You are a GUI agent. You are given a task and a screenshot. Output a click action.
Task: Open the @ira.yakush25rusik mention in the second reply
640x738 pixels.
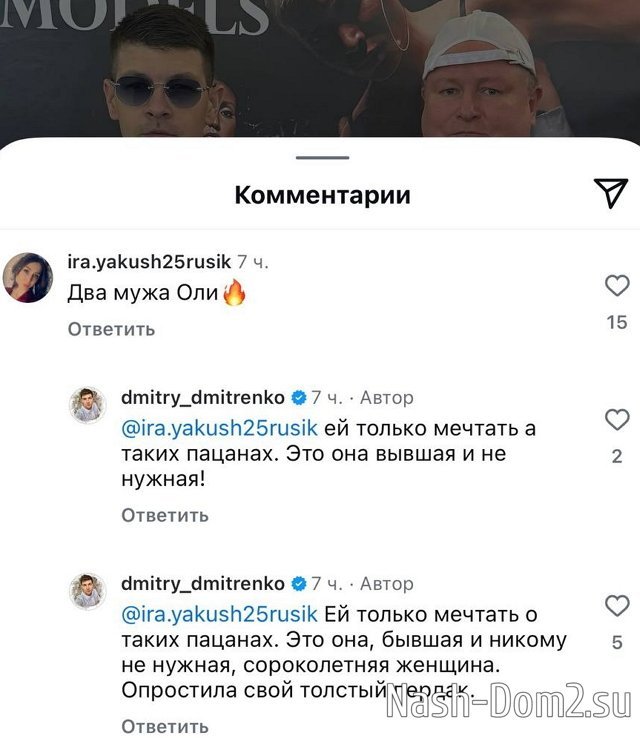pos(219,613)
